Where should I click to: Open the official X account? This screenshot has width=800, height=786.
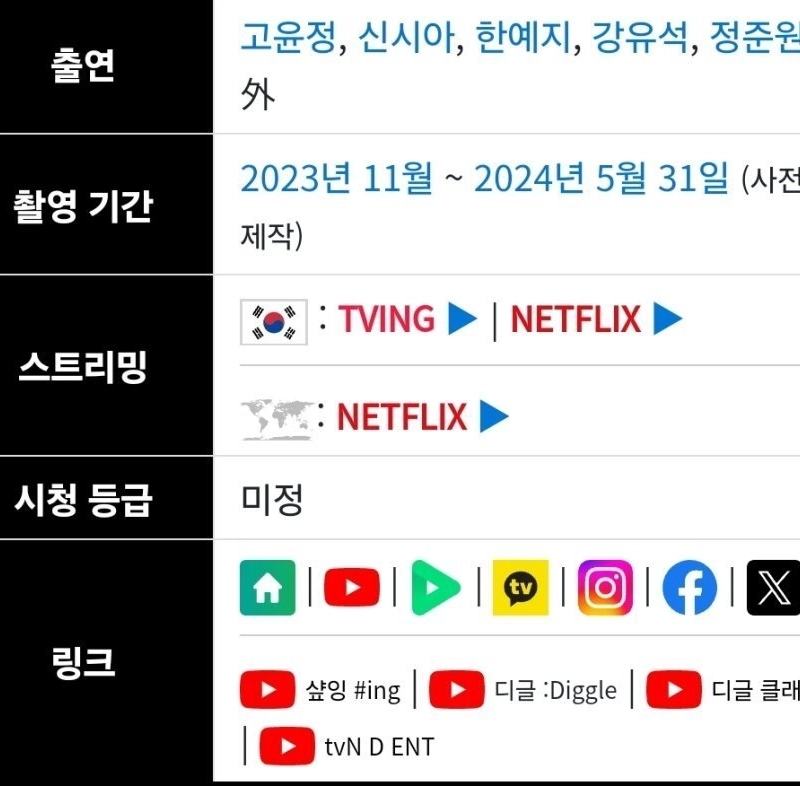tap(773, 588)
